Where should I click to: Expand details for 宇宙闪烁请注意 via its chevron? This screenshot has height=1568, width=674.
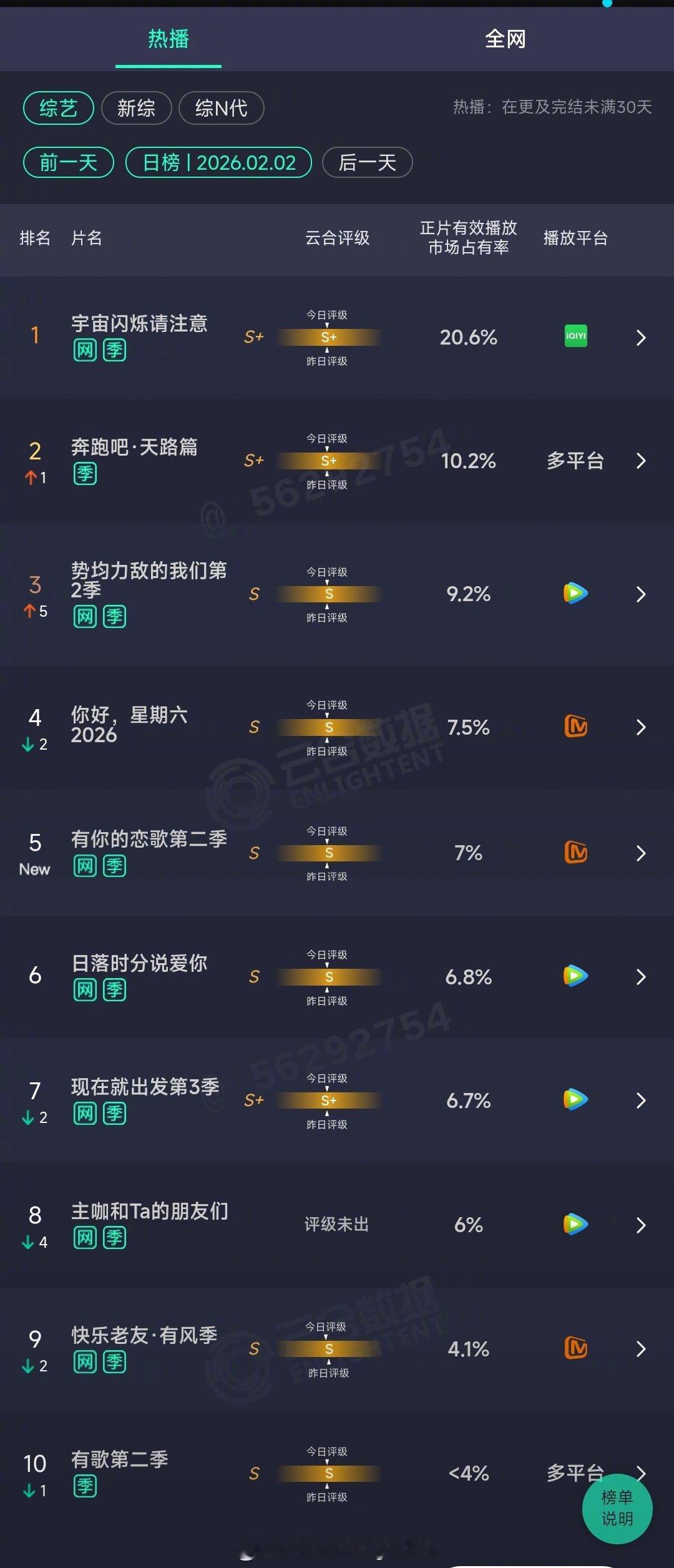(x=642, y=337)
